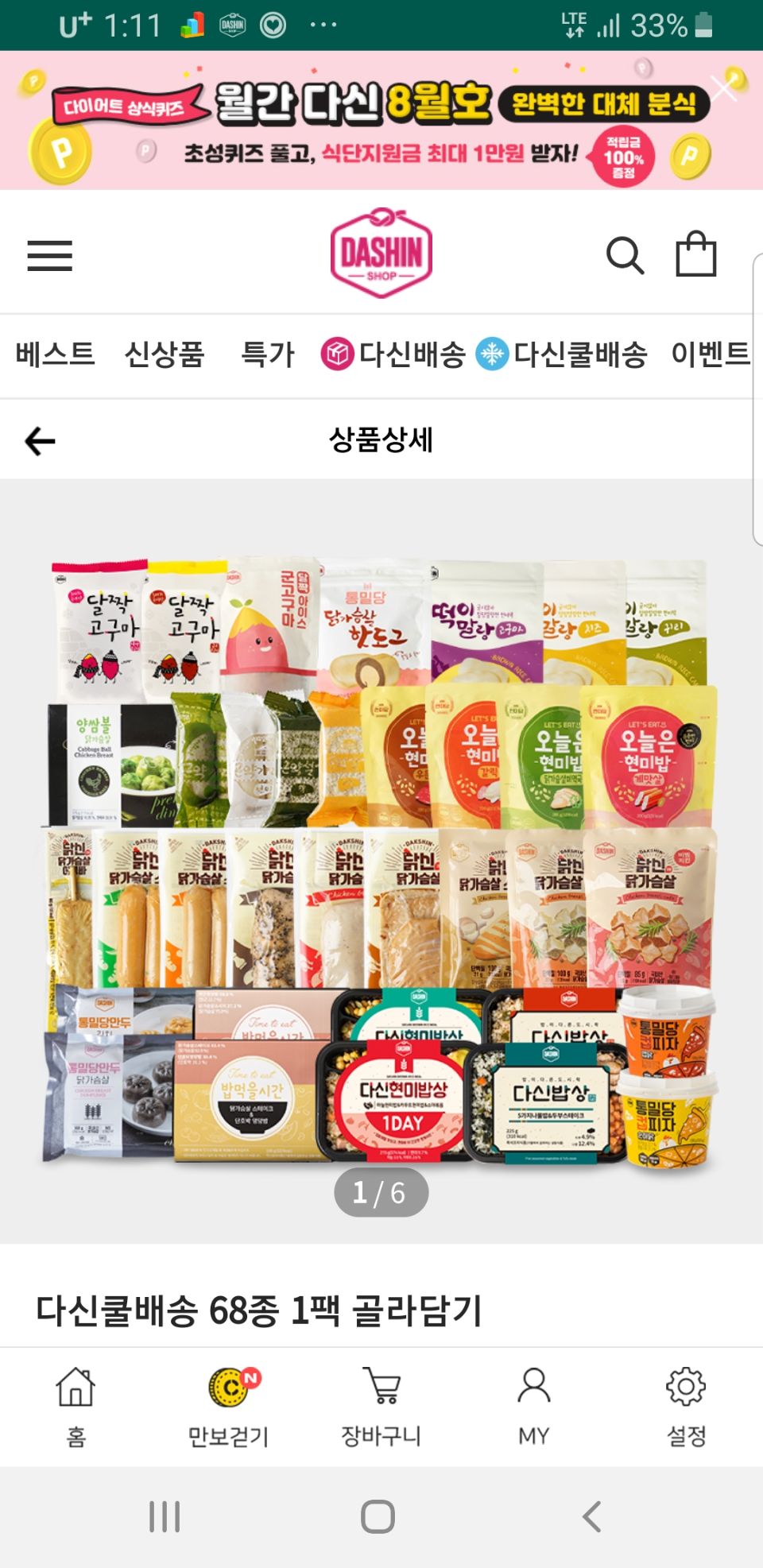Switch to the 다신배송 tab
Image resolution: width=763 pixels, height=1568 pixels.
(x=393, y=354)
